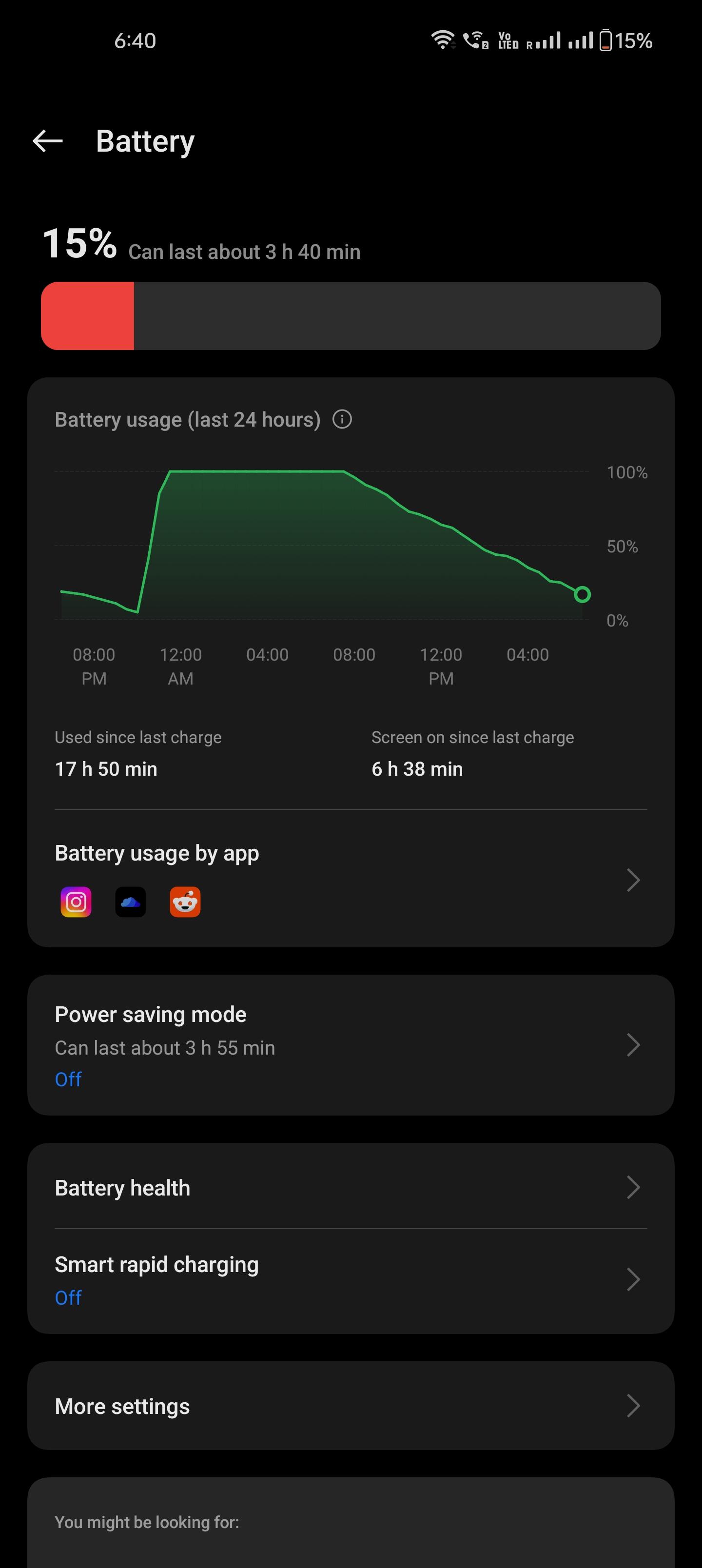Viewport: 702px width, 1568px height.
Task: Open the Battery health section
Action: pos(122,1187)
